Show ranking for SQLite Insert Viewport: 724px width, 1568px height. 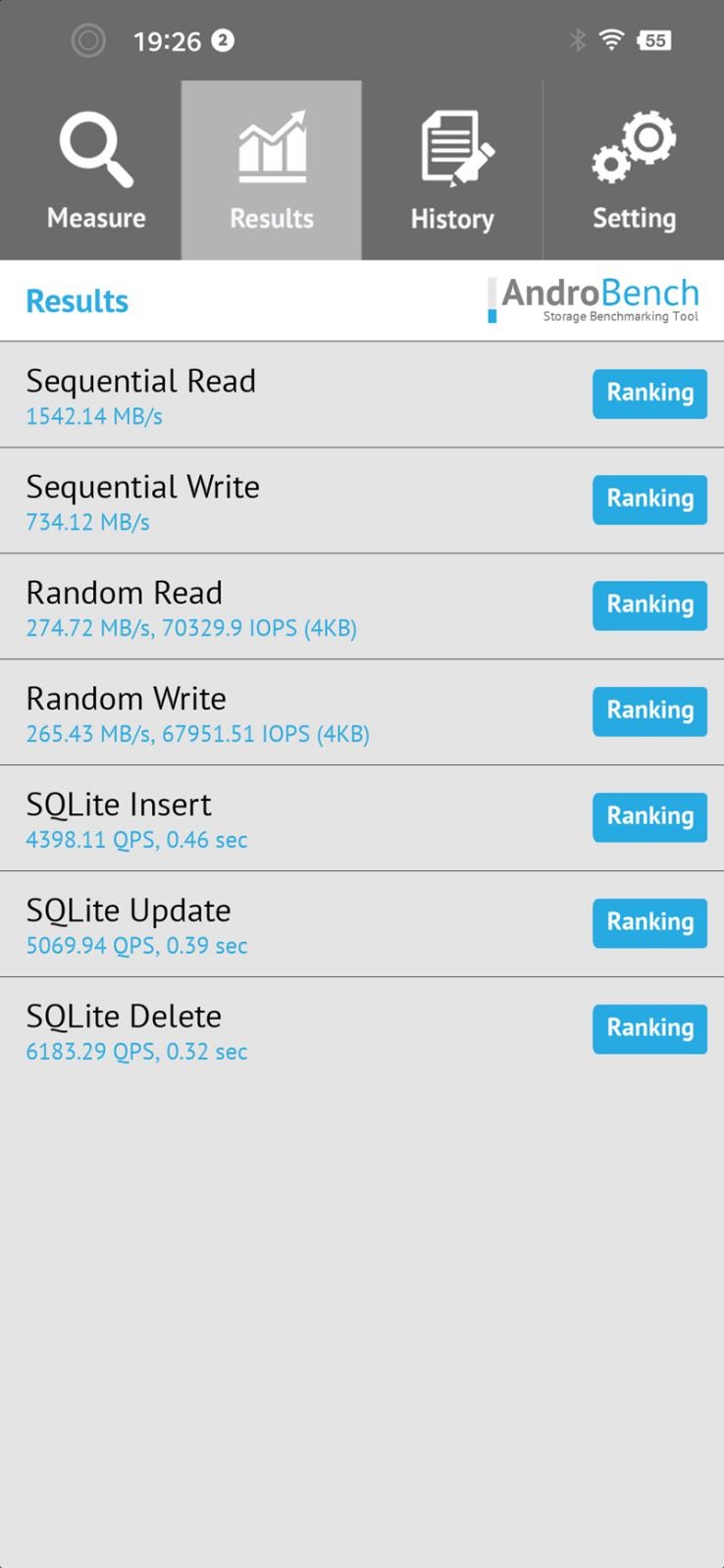click(649, 817)
